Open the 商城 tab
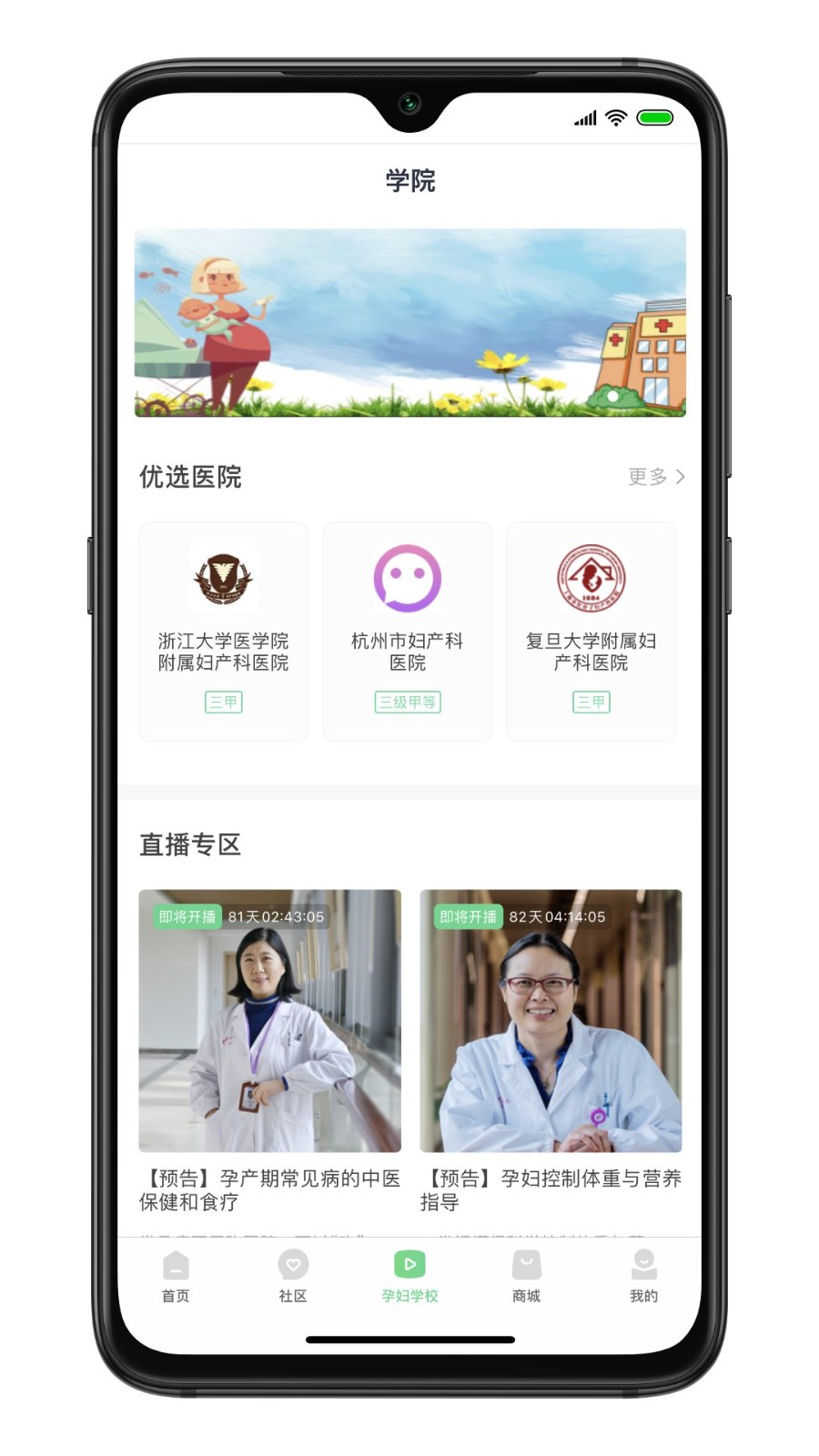This screenshot has width=819, height=1456. pos(527,1277)
